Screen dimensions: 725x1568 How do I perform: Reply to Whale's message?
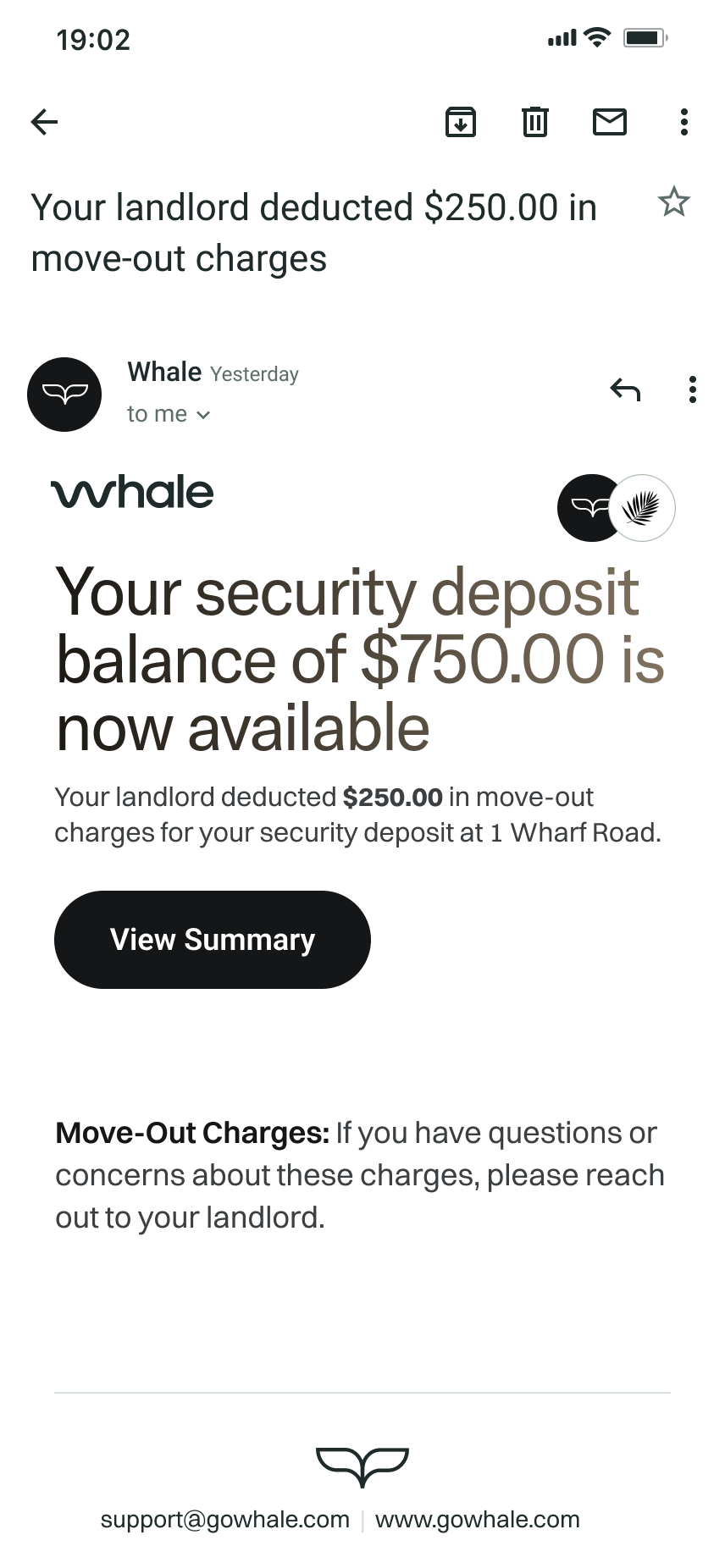tap(625, 389)
